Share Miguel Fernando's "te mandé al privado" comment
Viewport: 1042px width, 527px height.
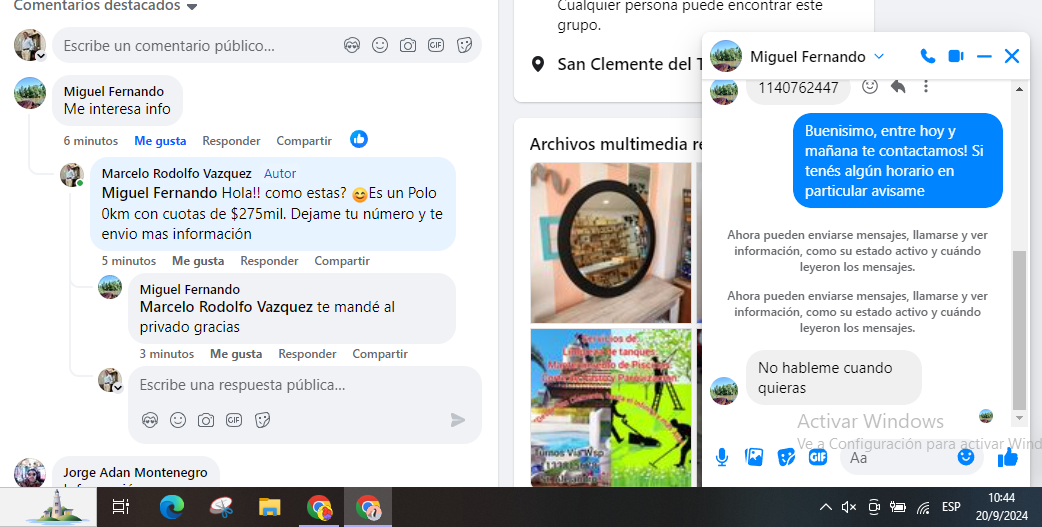(x=380, y=354)
